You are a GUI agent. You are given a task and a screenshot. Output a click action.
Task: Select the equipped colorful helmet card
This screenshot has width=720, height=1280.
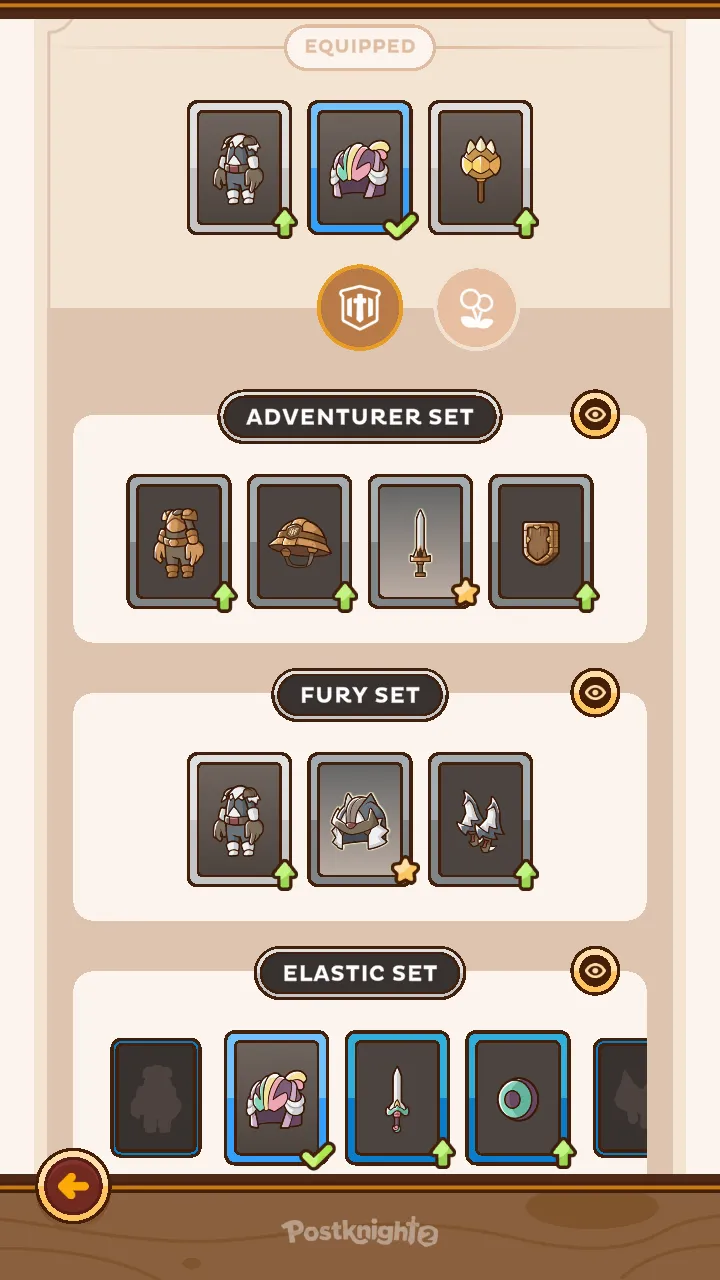[x=360, y=168]
